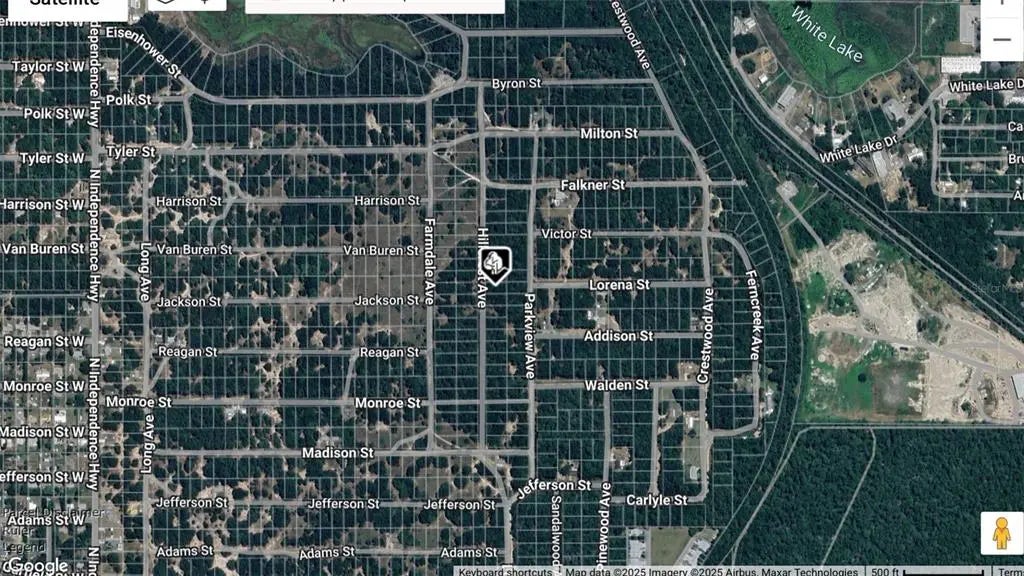This screenshot has width=1024, height=576.
Task: Zoom in on the map
Action: pyautogui.click(x=1002, y=5)
